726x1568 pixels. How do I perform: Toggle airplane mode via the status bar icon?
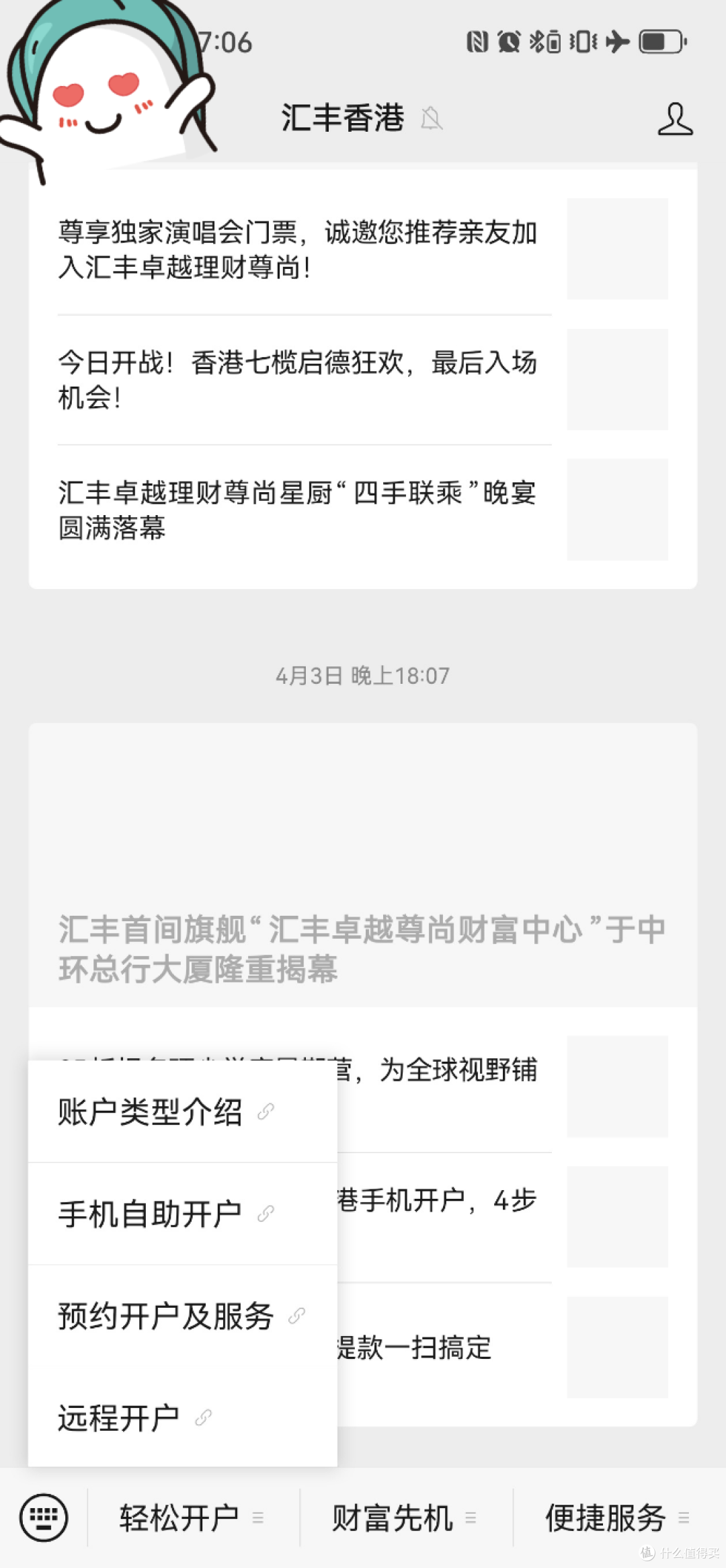click(616, 42)
